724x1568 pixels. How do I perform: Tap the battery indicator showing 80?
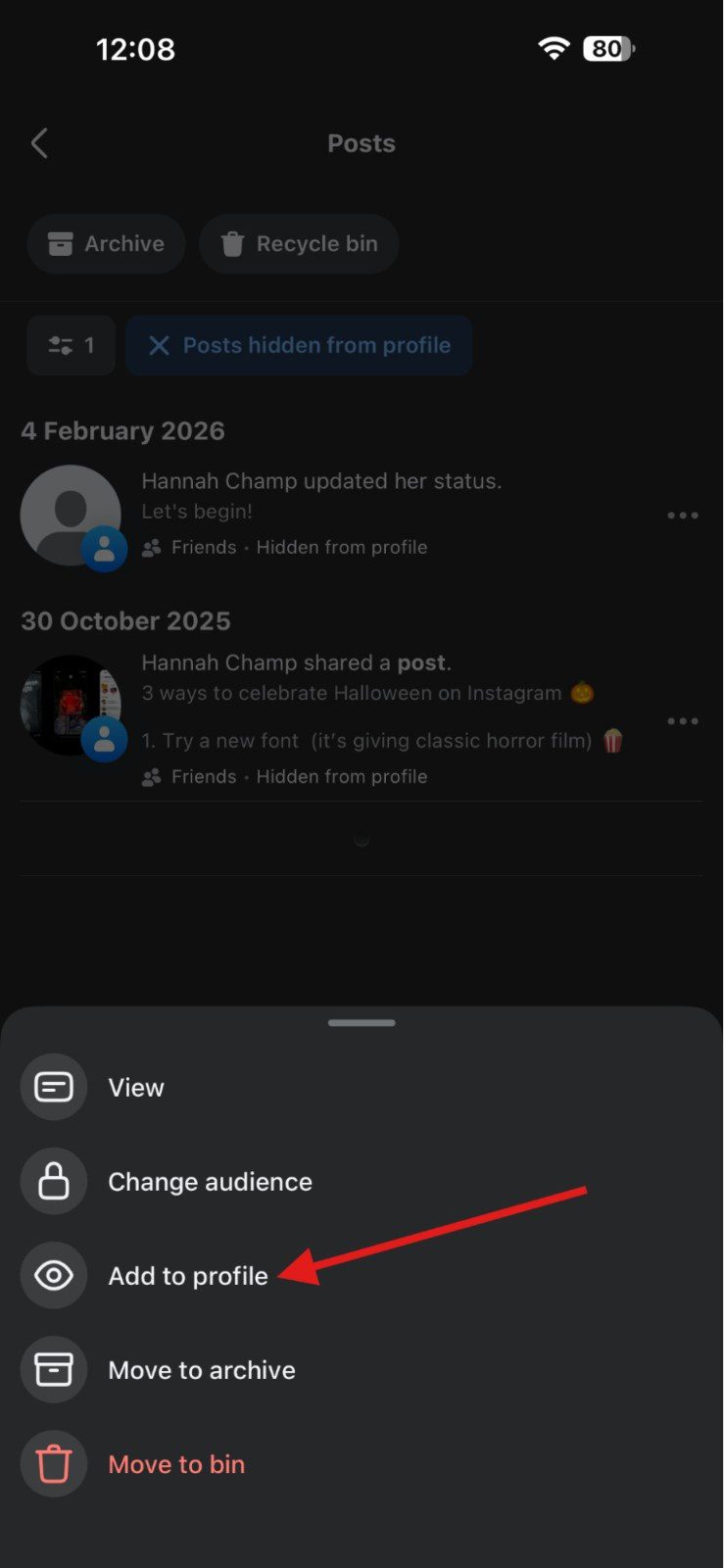pos(605,48)
